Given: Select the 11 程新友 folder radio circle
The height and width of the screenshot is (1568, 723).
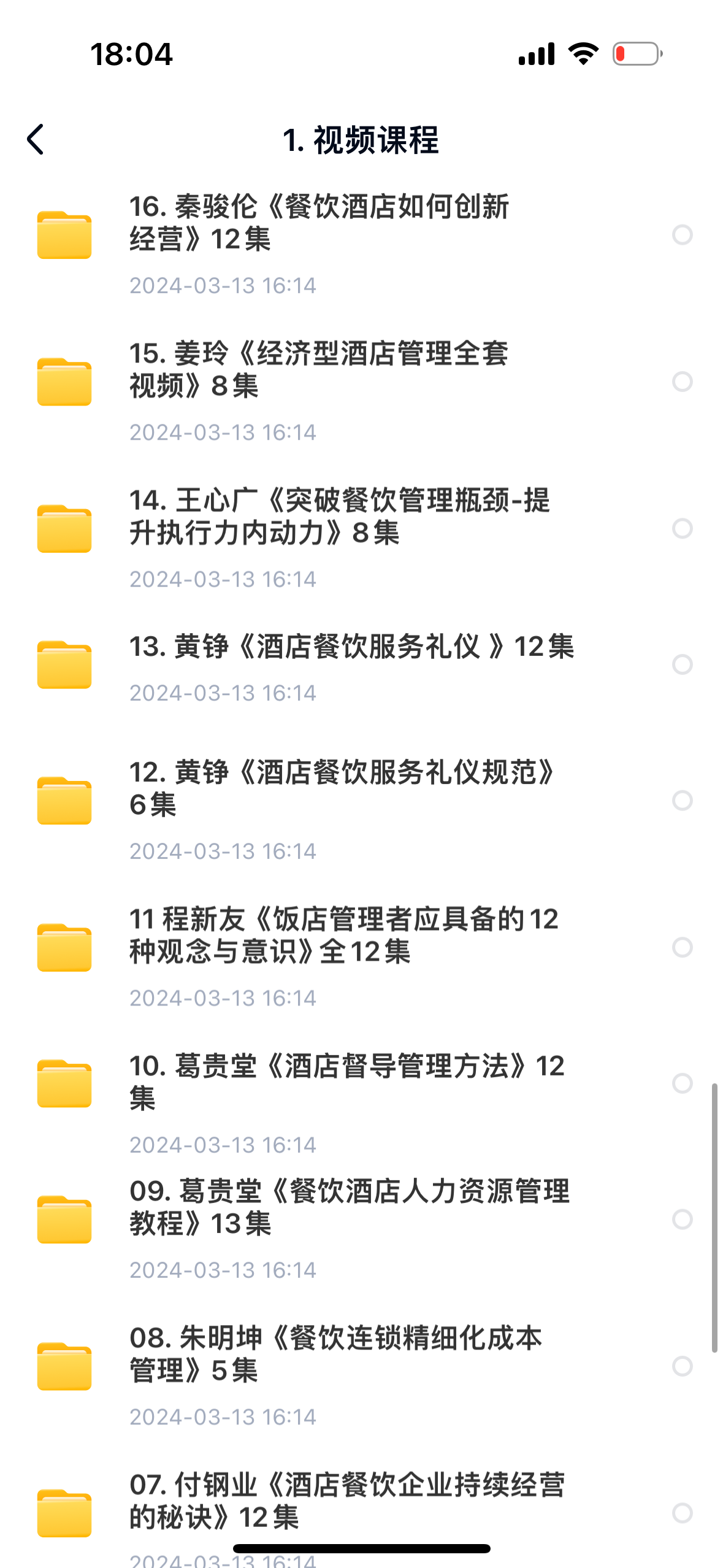Looking at the screenshot, I should 682,947.
